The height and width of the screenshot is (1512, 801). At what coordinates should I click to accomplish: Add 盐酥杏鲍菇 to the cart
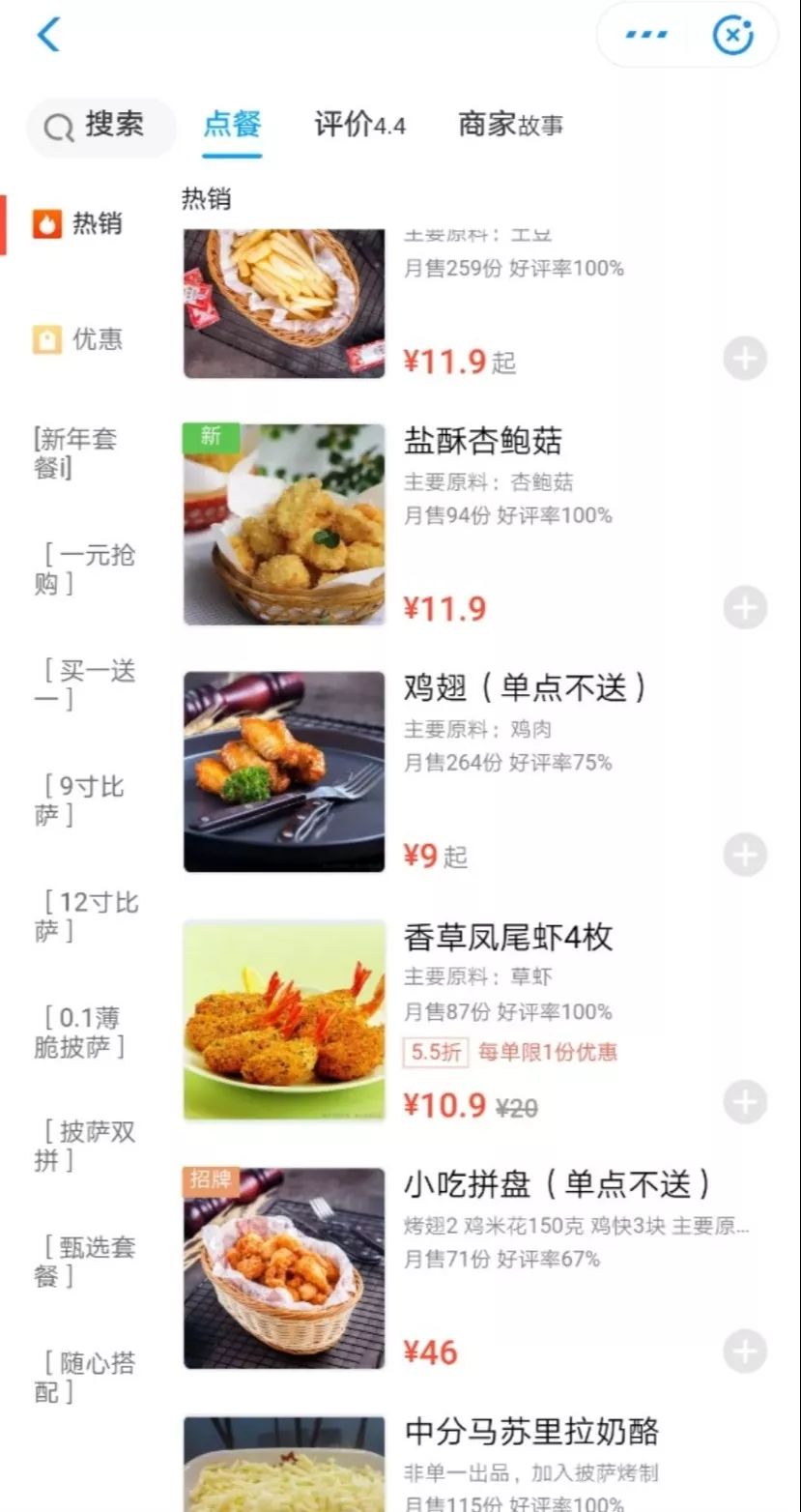coord(745,608)
